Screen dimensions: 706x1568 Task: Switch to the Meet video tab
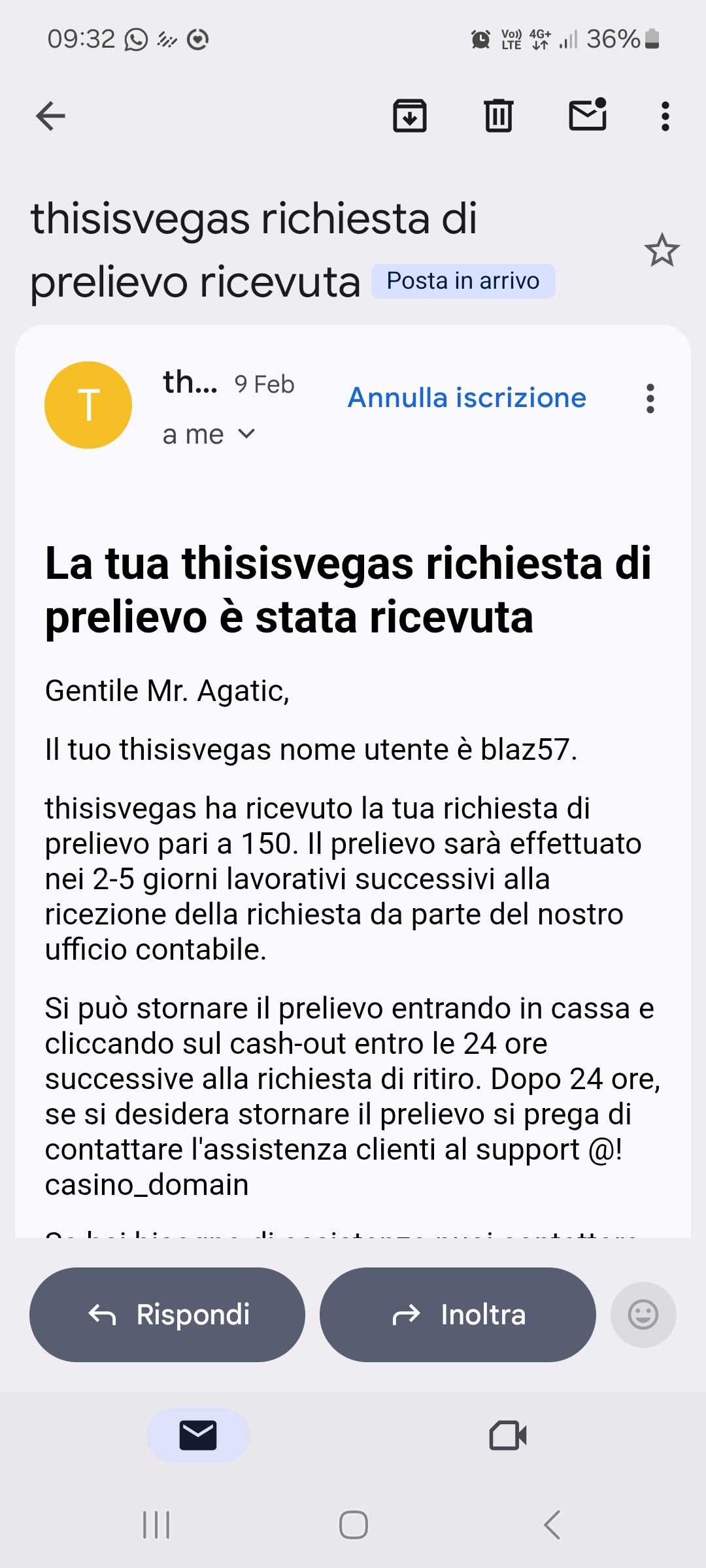click(x=508, y=1435)
